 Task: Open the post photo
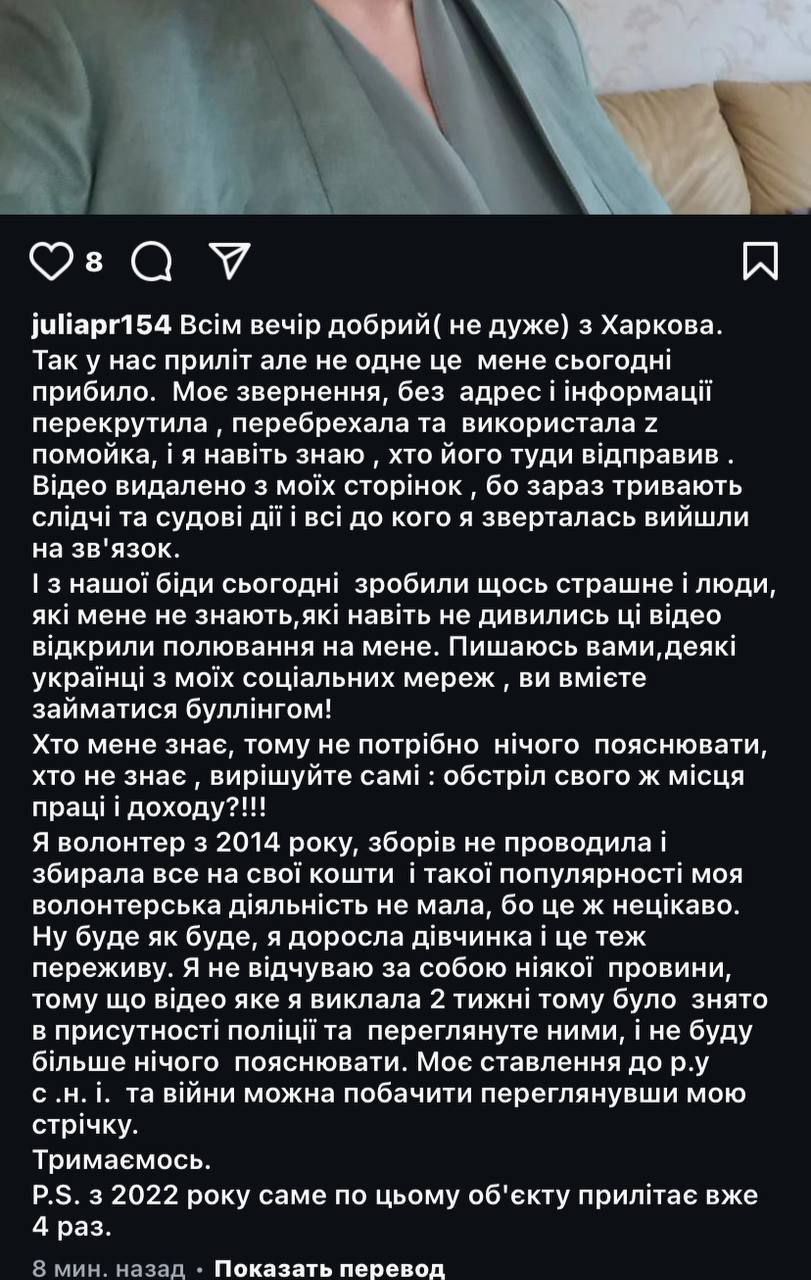tap(405, 105)
